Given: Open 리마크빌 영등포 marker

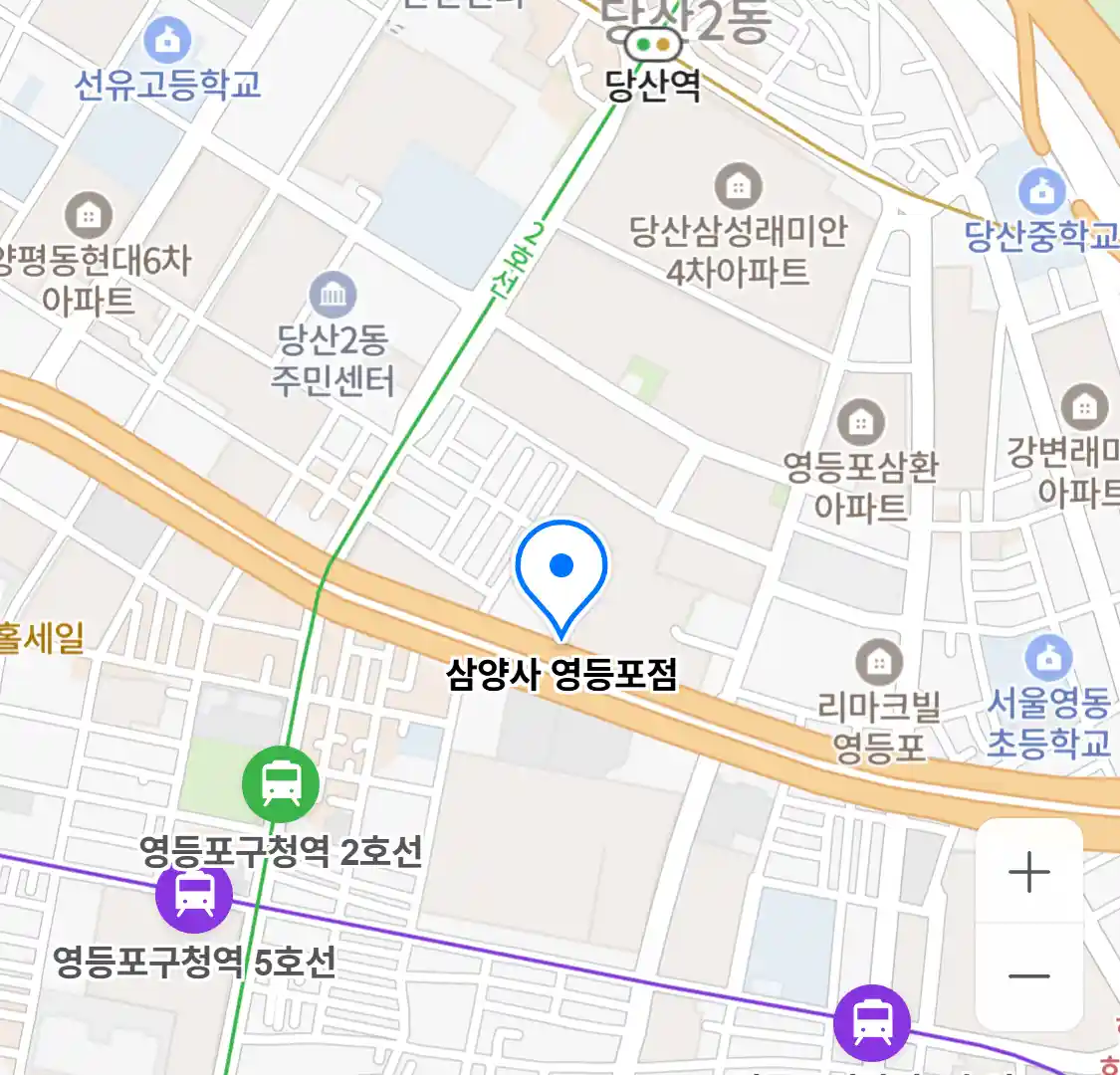Looking at the screenshot, I should [878, 662].
